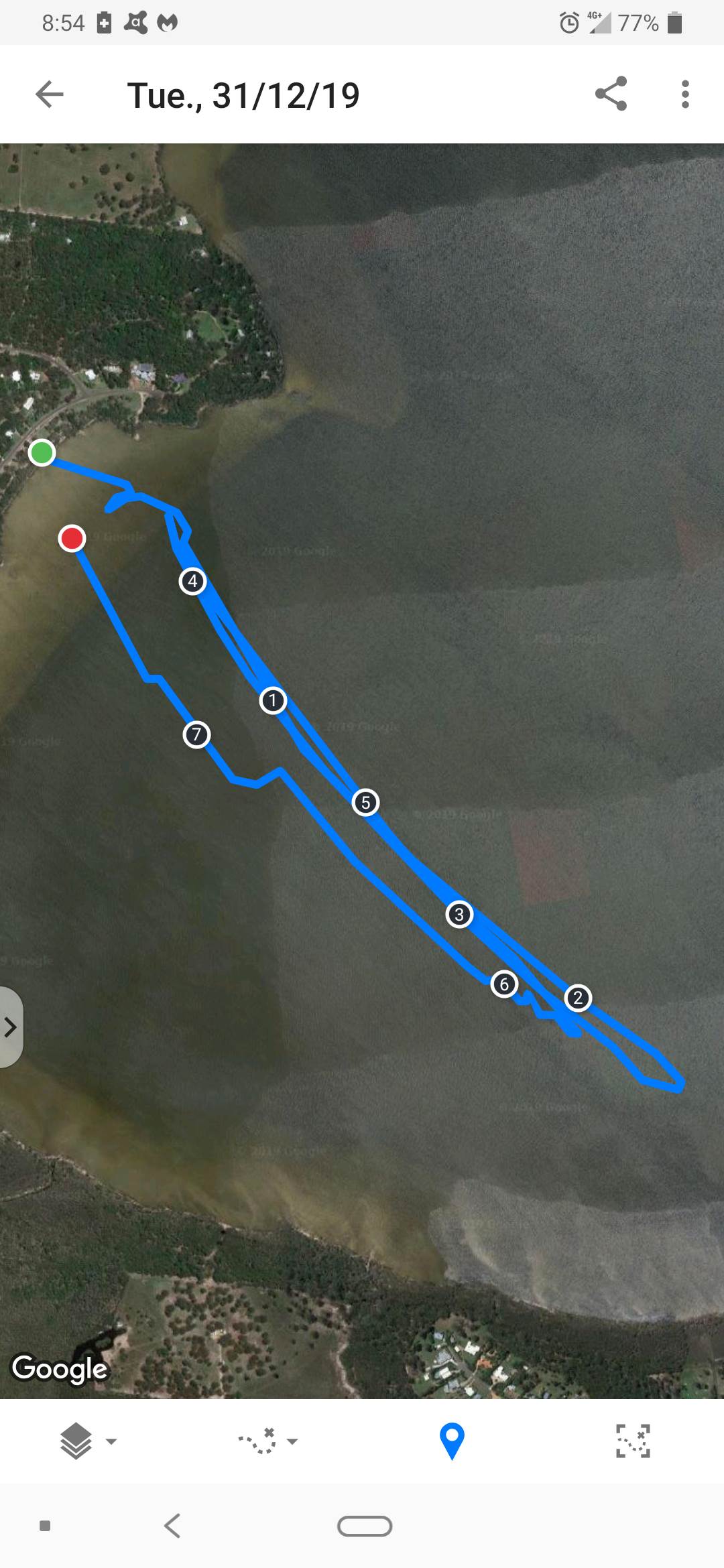Open the map layers dropdown
Screen dimensions: 724x1568
click(87, 1440)
